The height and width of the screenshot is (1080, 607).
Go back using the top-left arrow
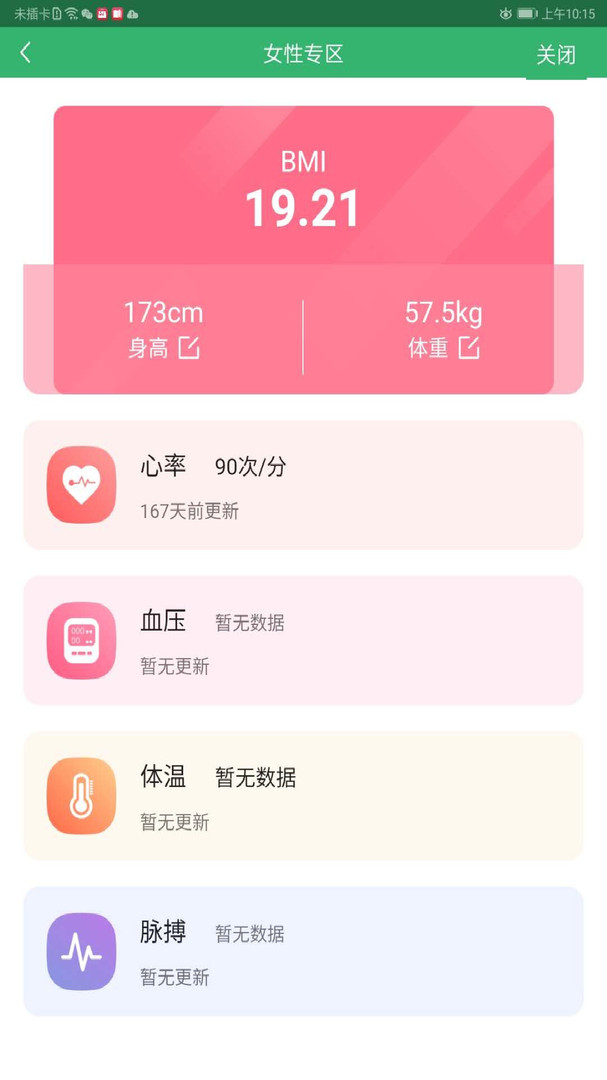[x=26, y=53]
